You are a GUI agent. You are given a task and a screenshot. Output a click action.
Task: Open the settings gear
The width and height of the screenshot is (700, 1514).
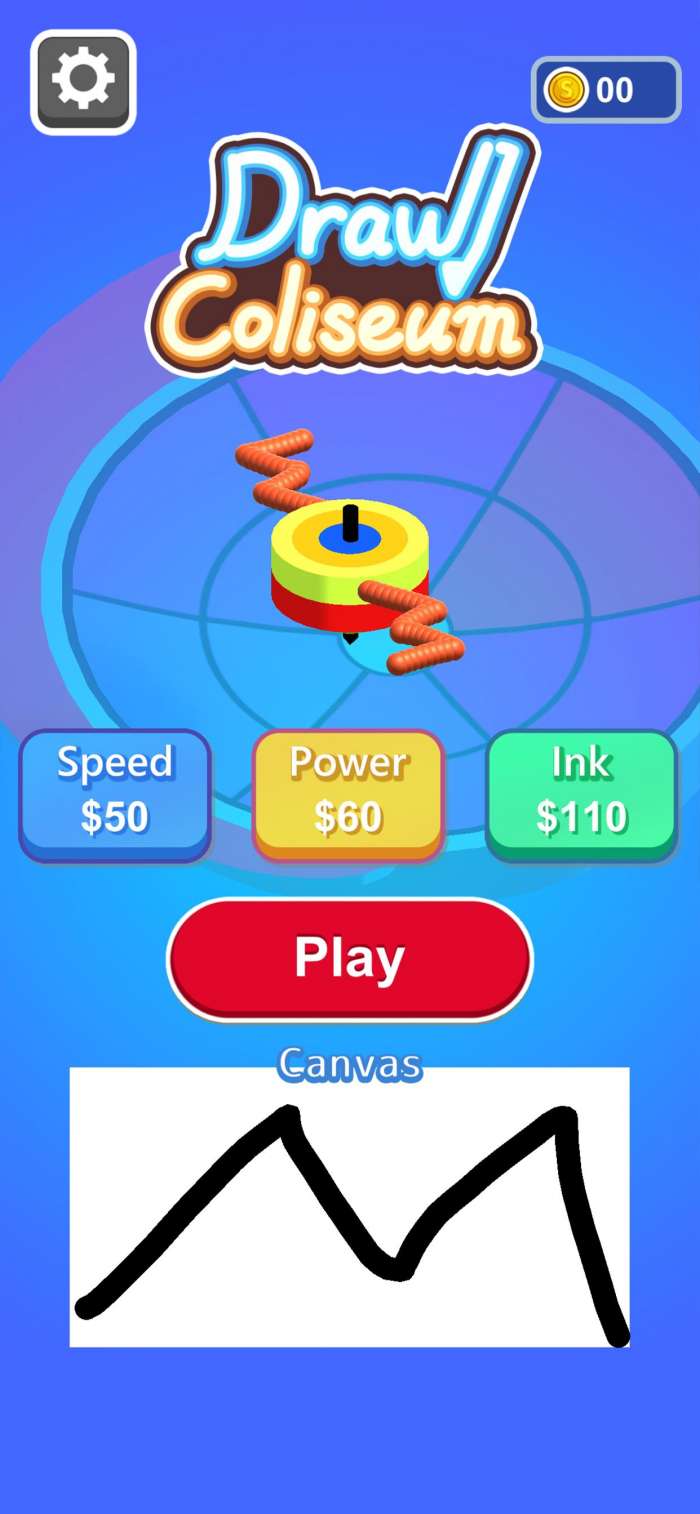(x=83, y=81)
